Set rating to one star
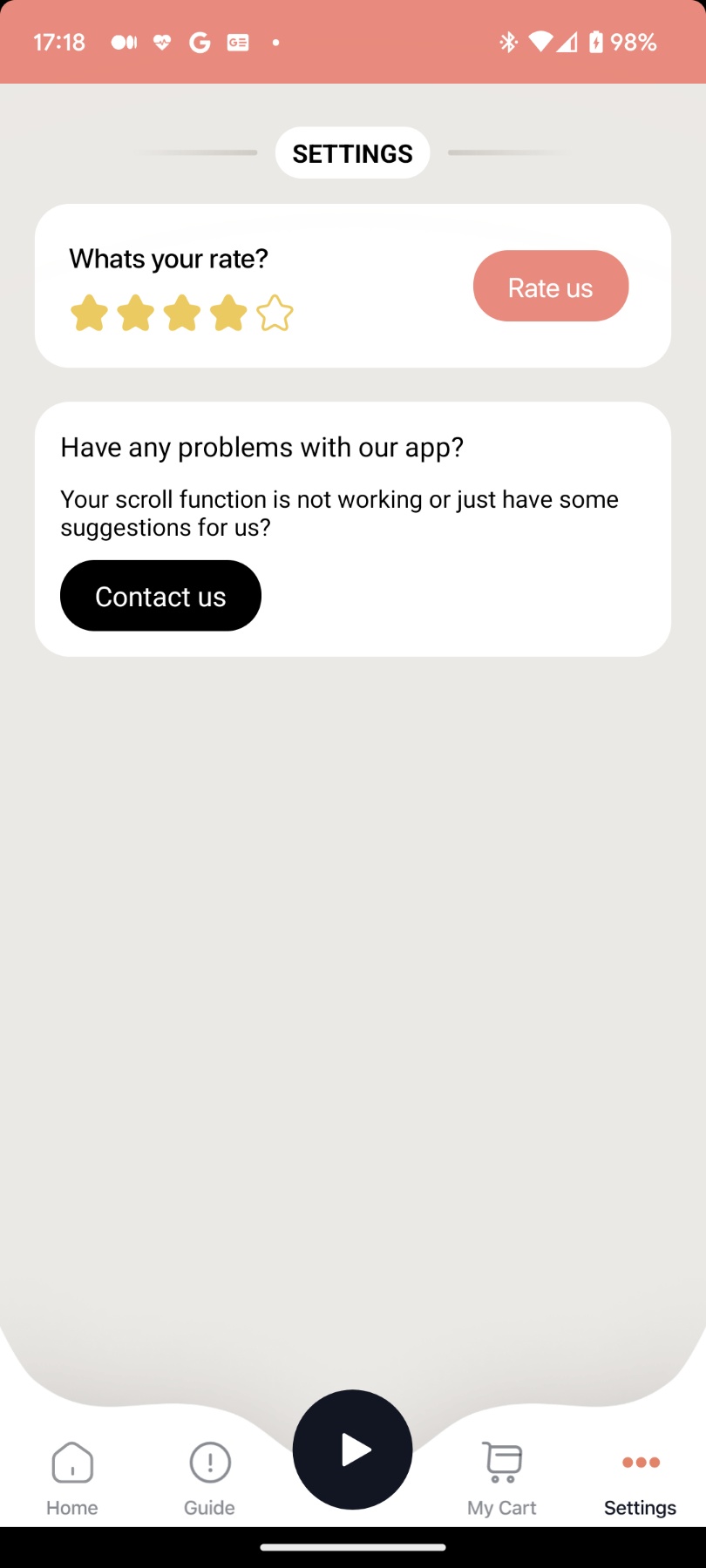The width and height of the screenshot is (706, 1568). click(x=89, y=313)
